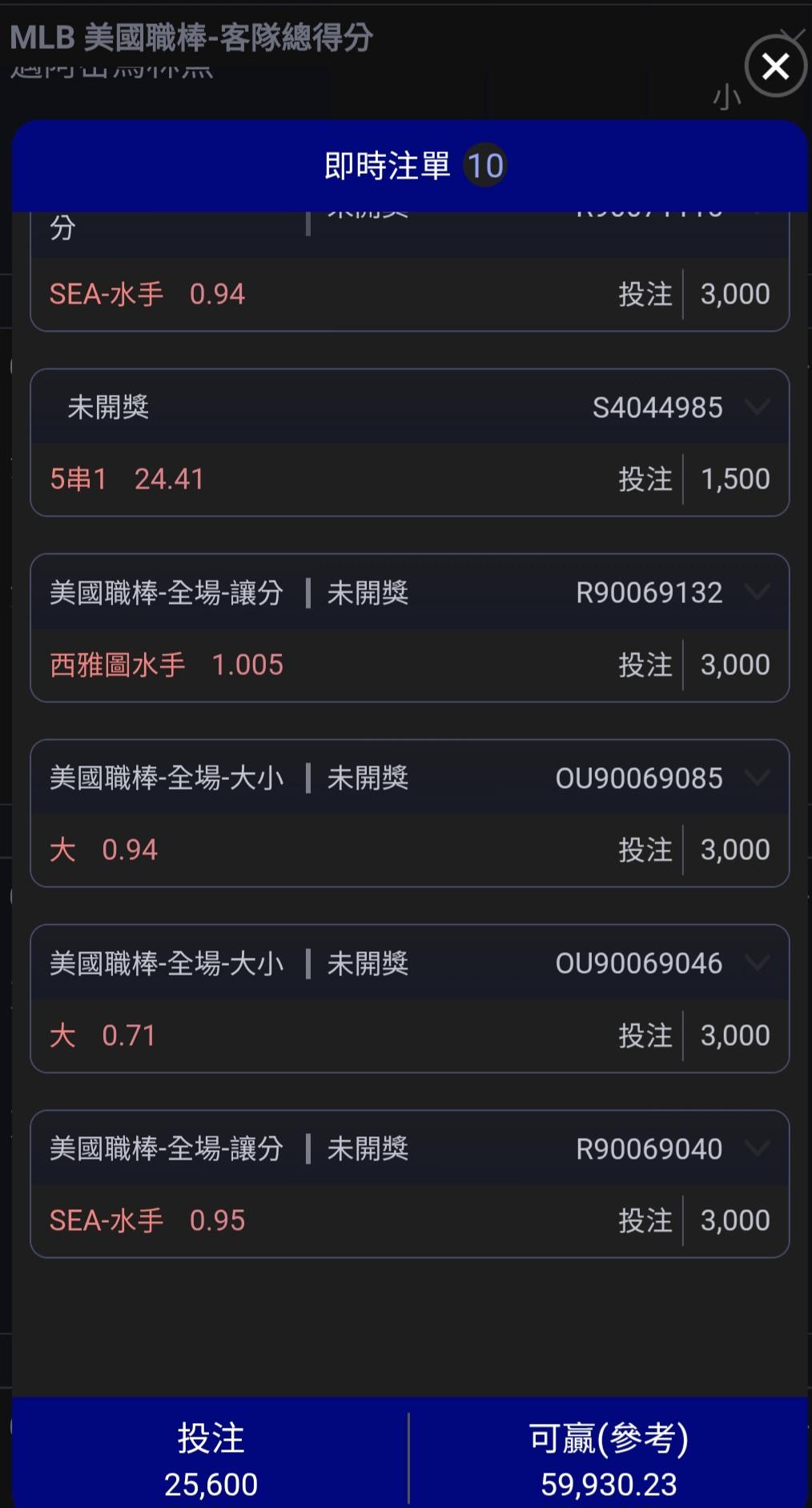This screenshot has height=1508, width=812.
Task: Expand bet slip OU90069046 details
Action: point(757,963)
